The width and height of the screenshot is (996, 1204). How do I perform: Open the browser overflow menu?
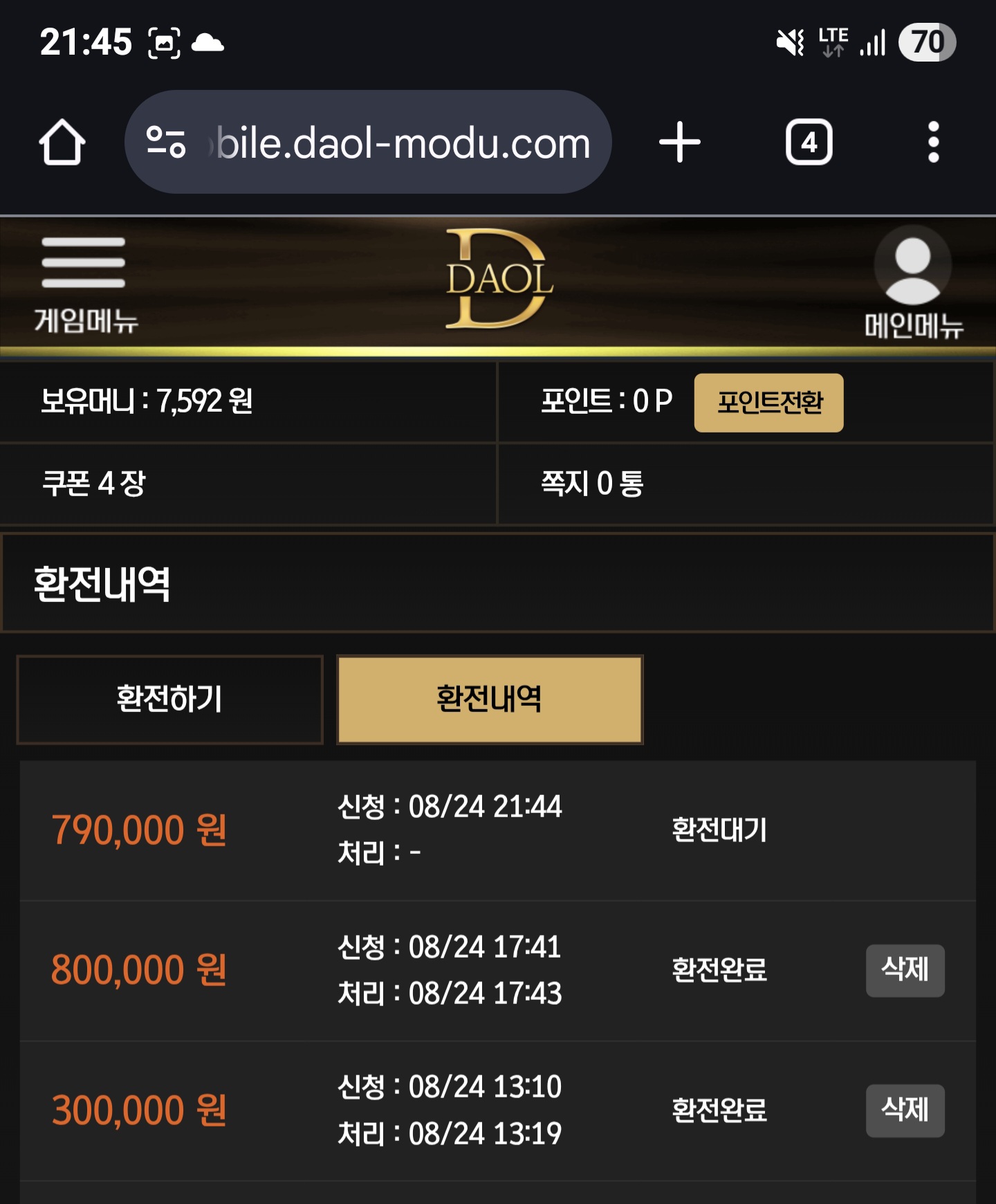coord(933,143)
